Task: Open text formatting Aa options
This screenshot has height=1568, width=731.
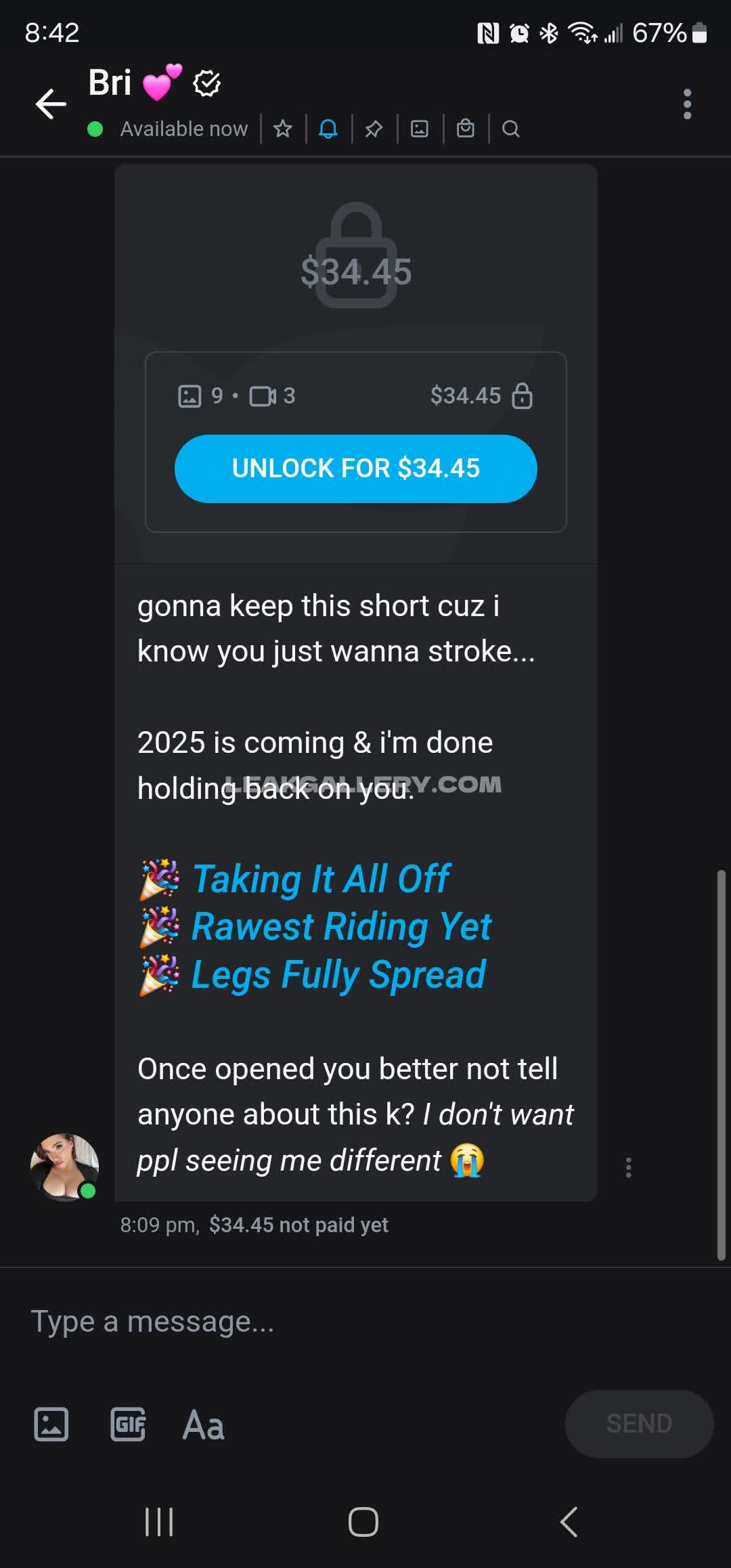Action: (203, 1424)
